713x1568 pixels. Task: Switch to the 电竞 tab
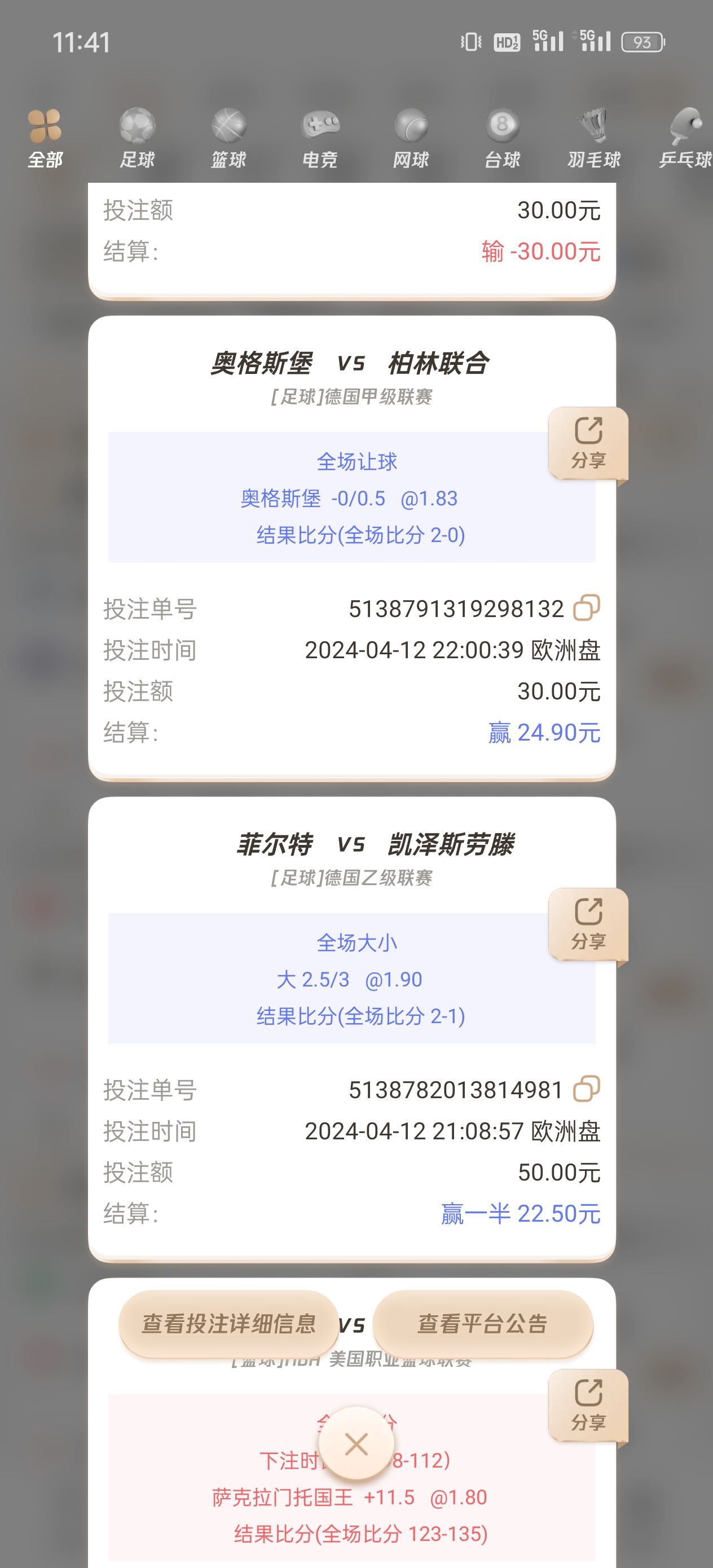tap(320, 139)
